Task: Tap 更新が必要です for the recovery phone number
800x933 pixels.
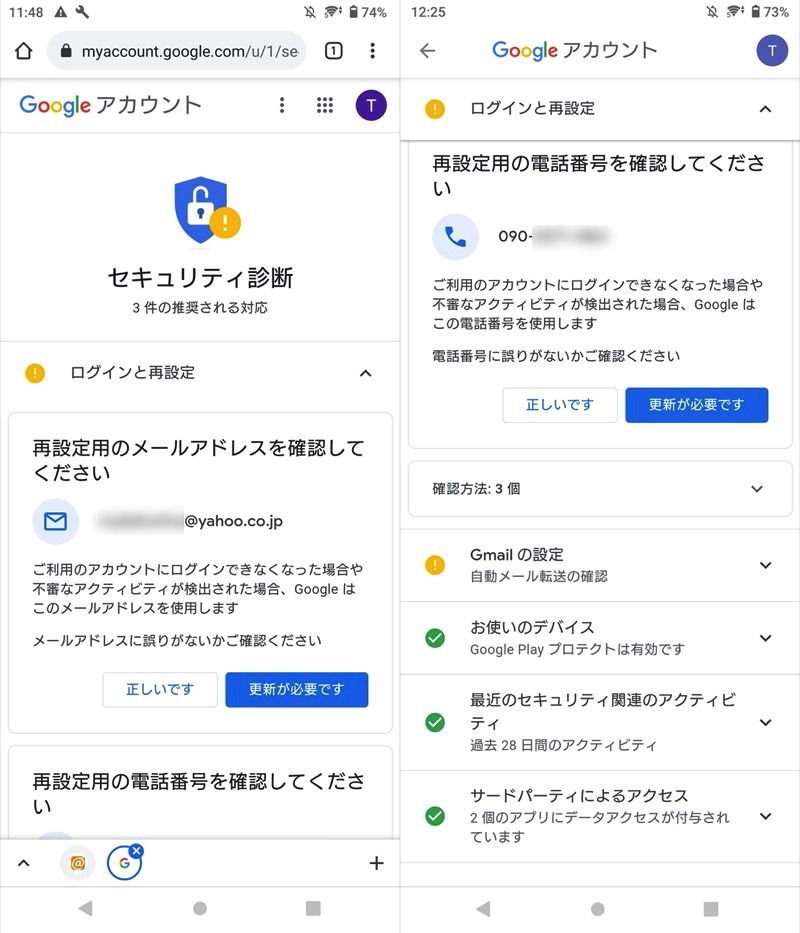Action: point(696,405)
